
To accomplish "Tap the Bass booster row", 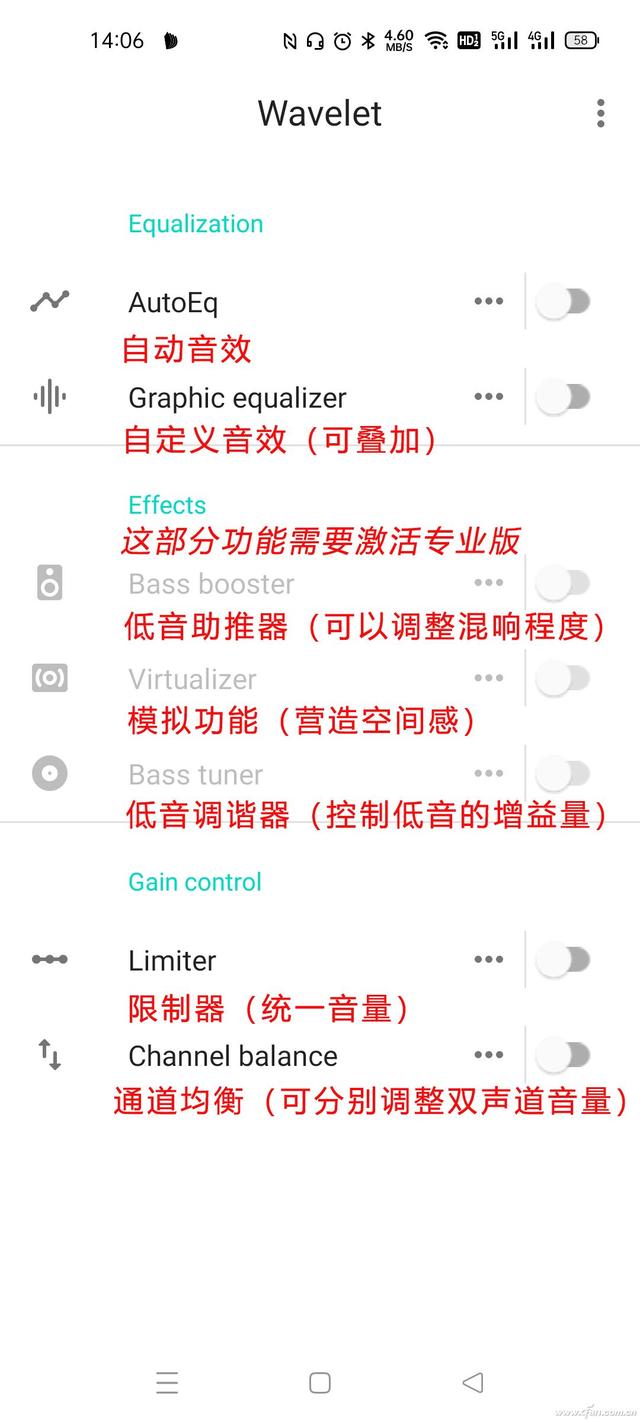I will pos(320,583).
